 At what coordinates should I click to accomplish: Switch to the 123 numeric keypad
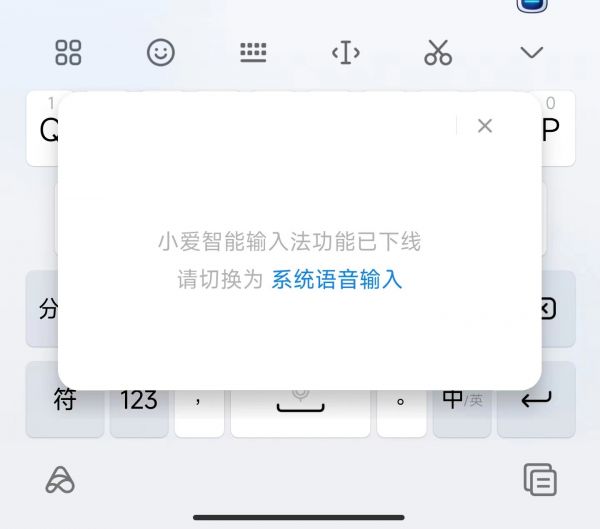(139, 400)
